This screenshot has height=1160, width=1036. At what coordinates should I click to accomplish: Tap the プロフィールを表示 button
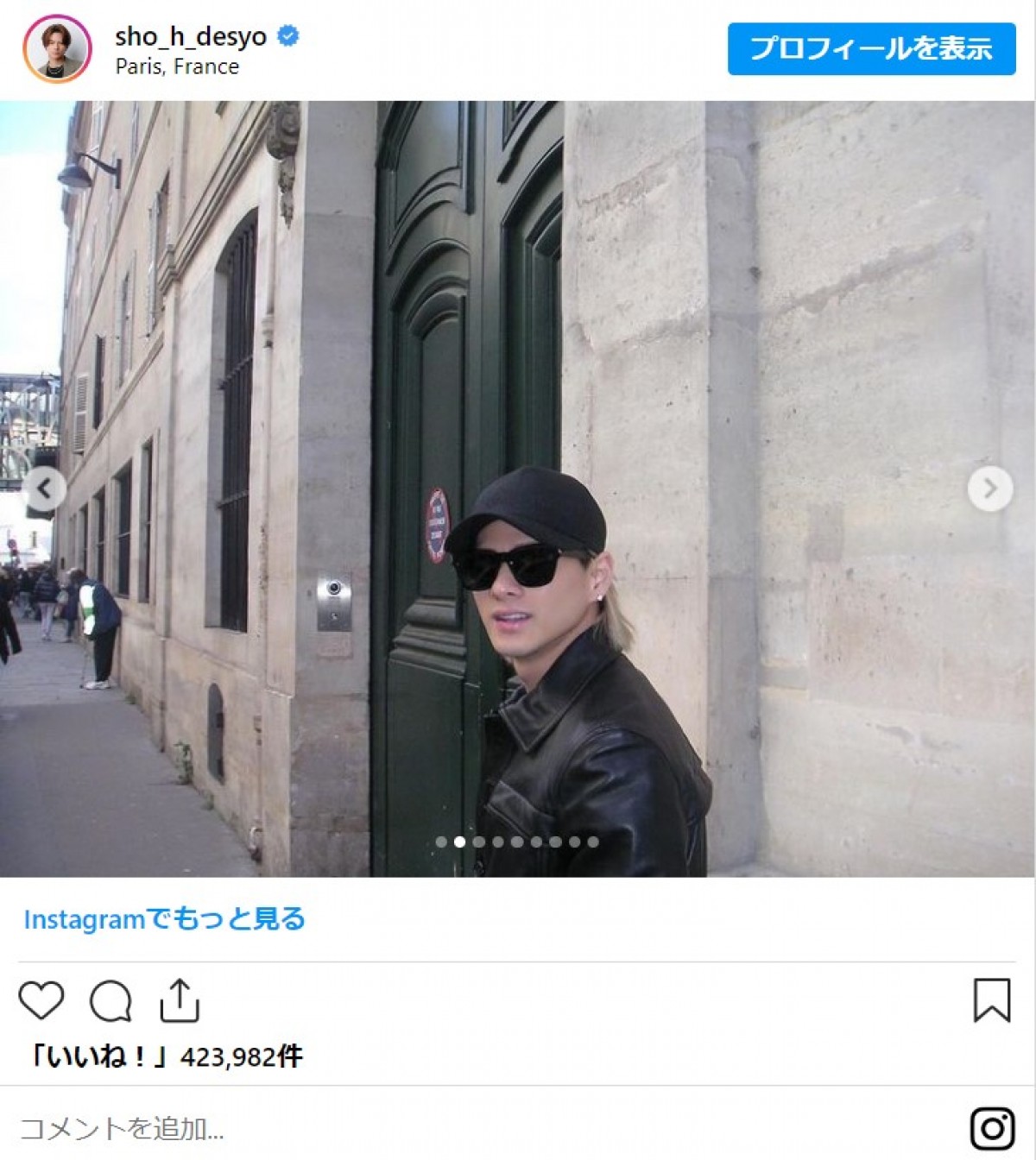point(870,48)
